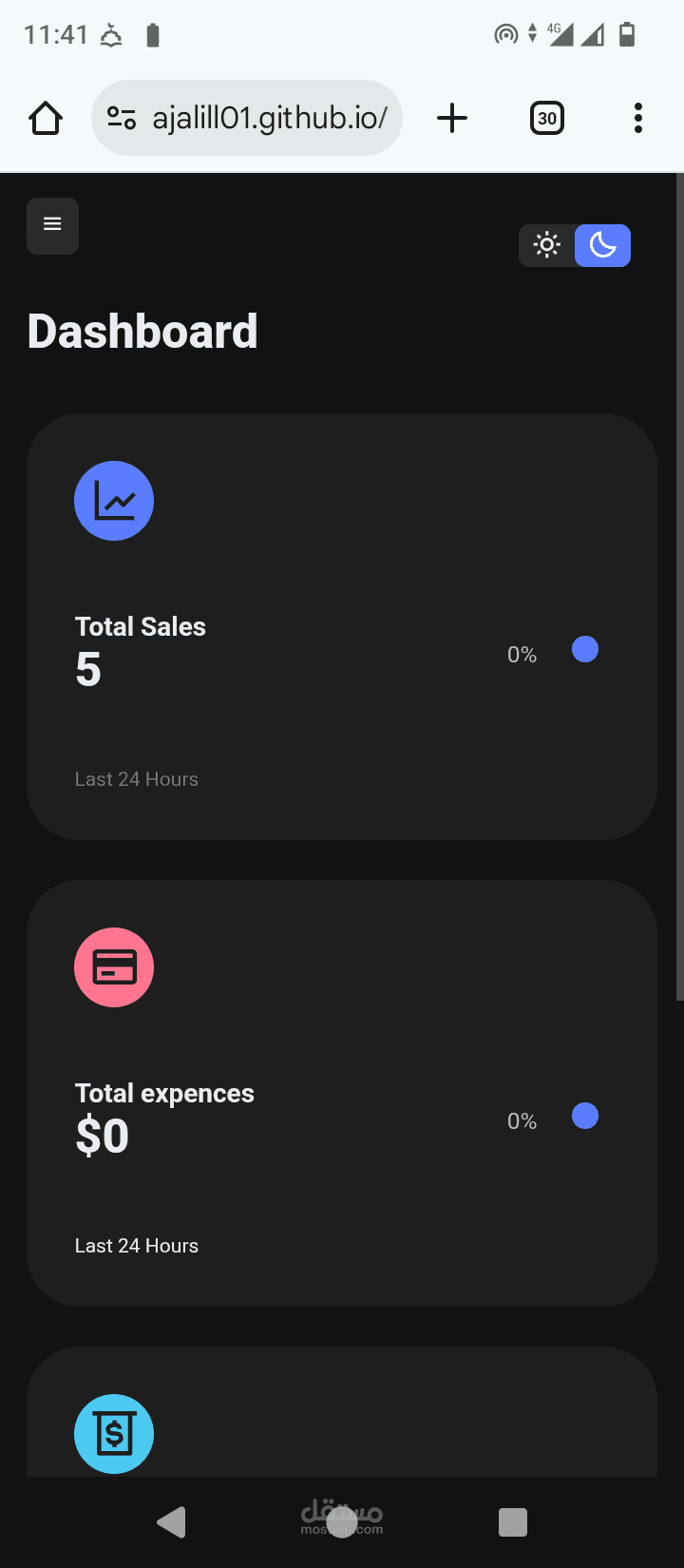The image size is (684, 1568).
Task: Tap the system recent apps button
Action: pyautogui.click(x=513, y=1521)
